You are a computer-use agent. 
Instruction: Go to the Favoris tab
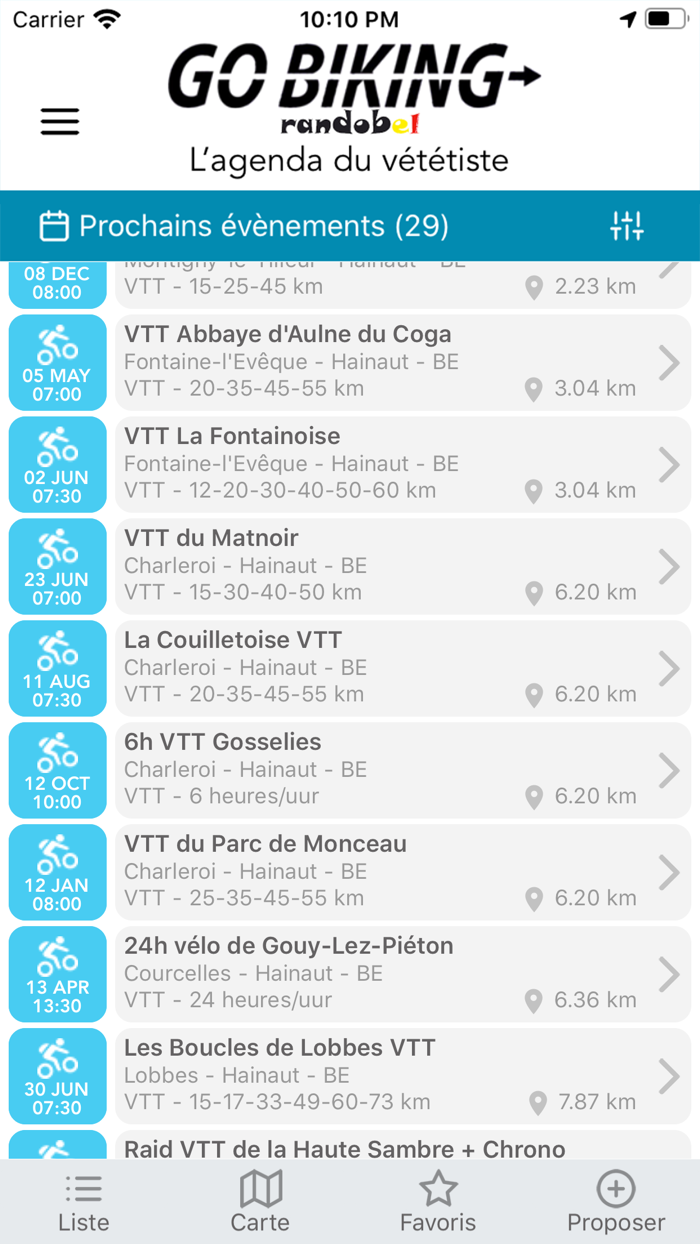coord(438,1203)
